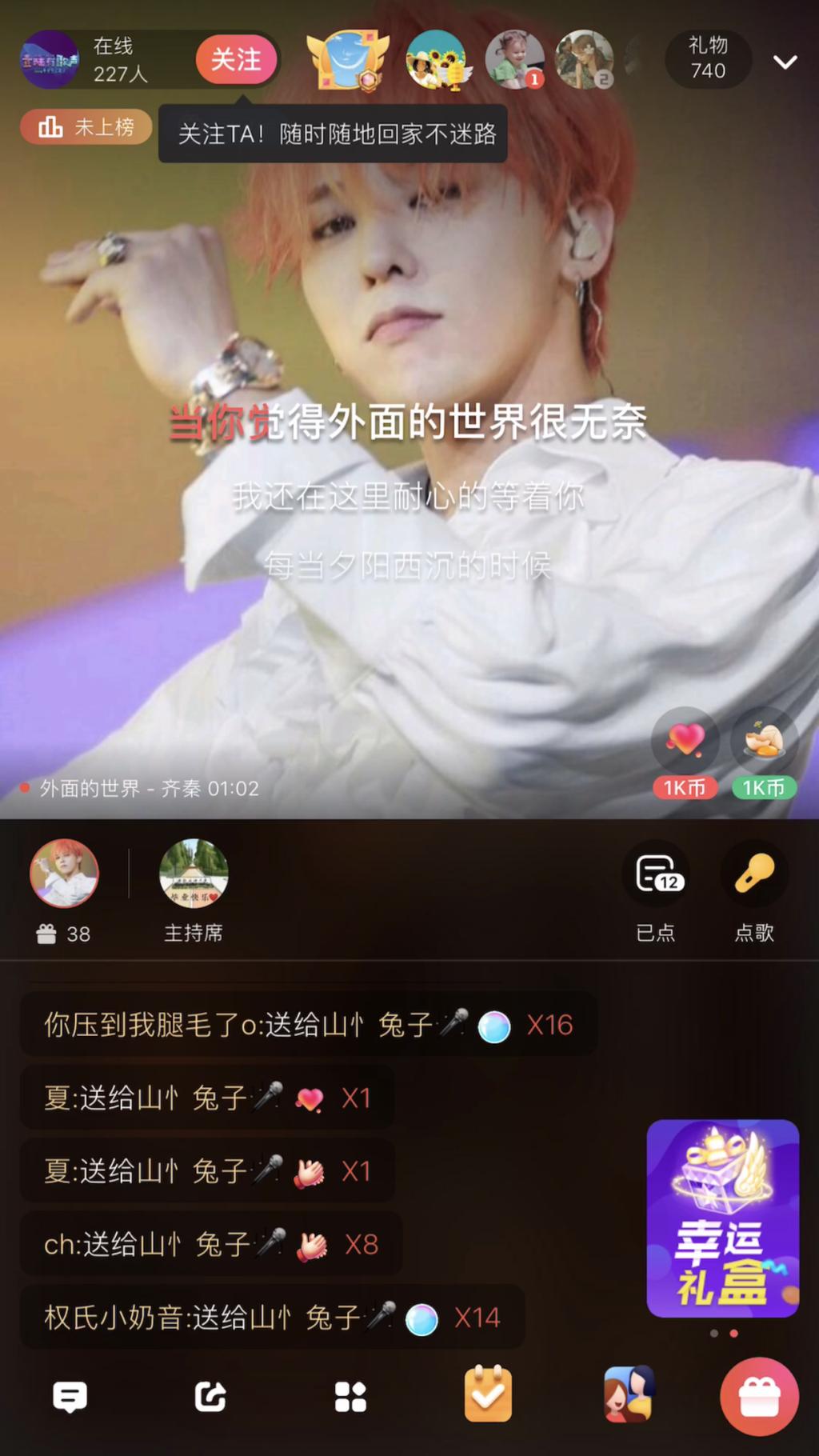
Task: Open the four-square more functions menu
Action: pos(350,1396)
